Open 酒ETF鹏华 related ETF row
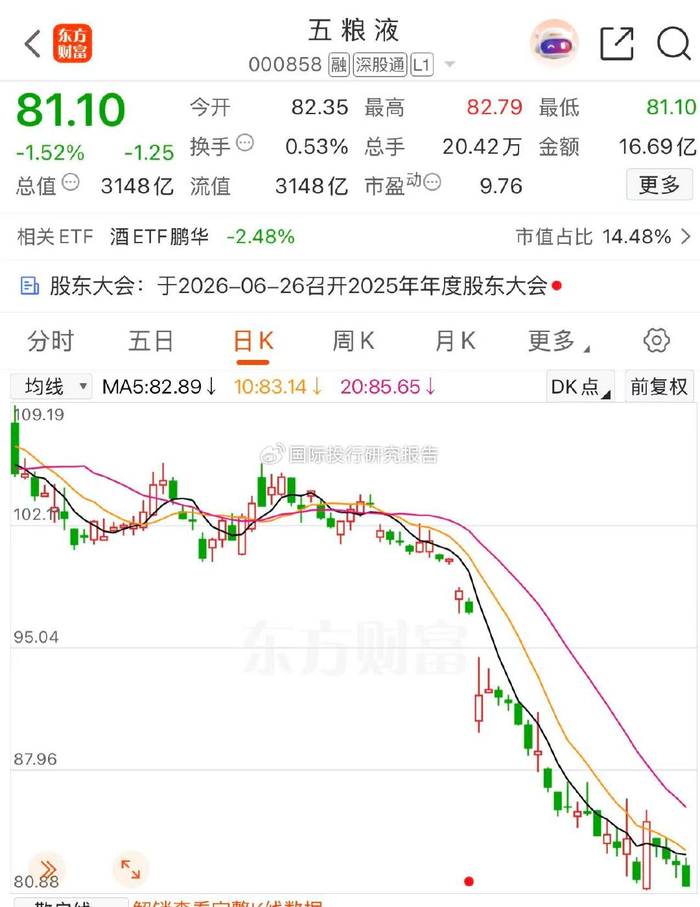The image size is (700, 907). (x=351, y=237)
